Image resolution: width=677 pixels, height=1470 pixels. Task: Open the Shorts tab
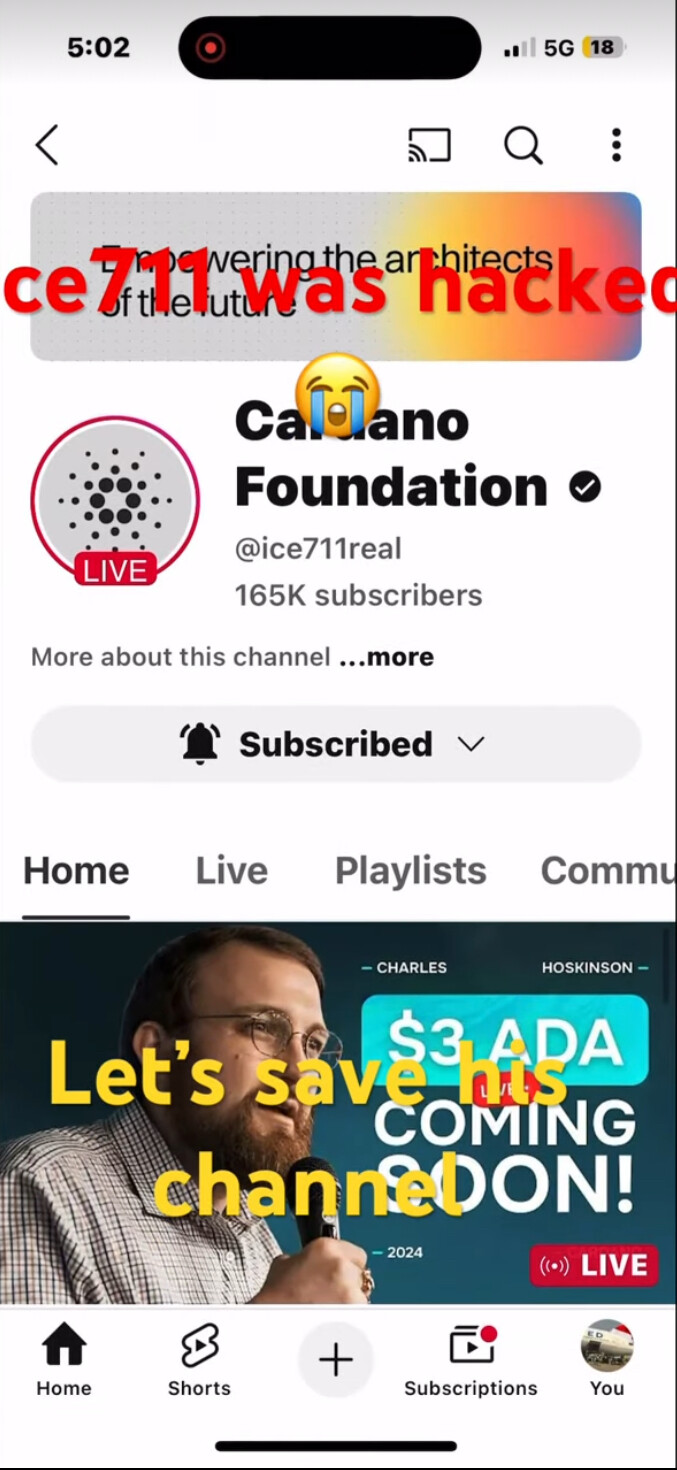click(x=199, y=1360)
